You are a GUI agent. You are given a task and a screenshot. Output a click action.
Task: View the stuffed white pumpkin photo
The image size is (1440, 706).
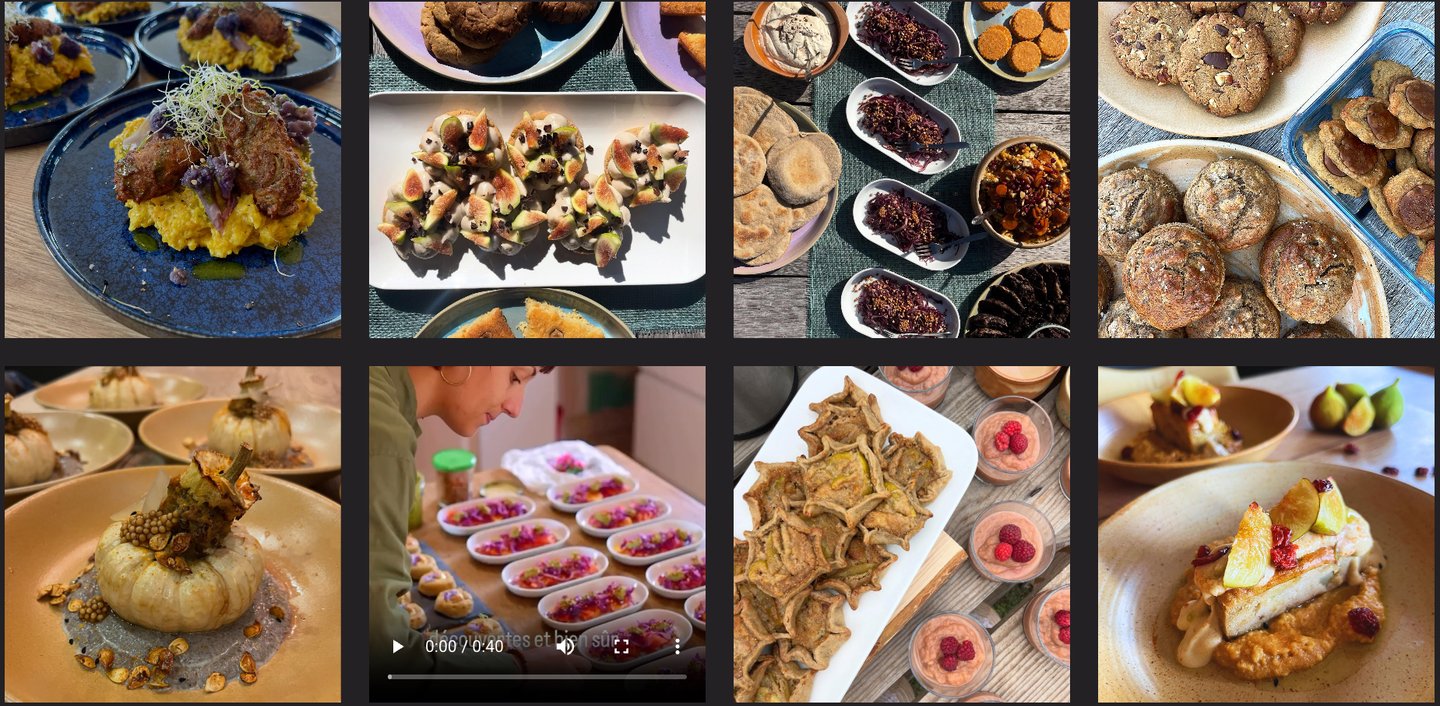coord(172,534)
